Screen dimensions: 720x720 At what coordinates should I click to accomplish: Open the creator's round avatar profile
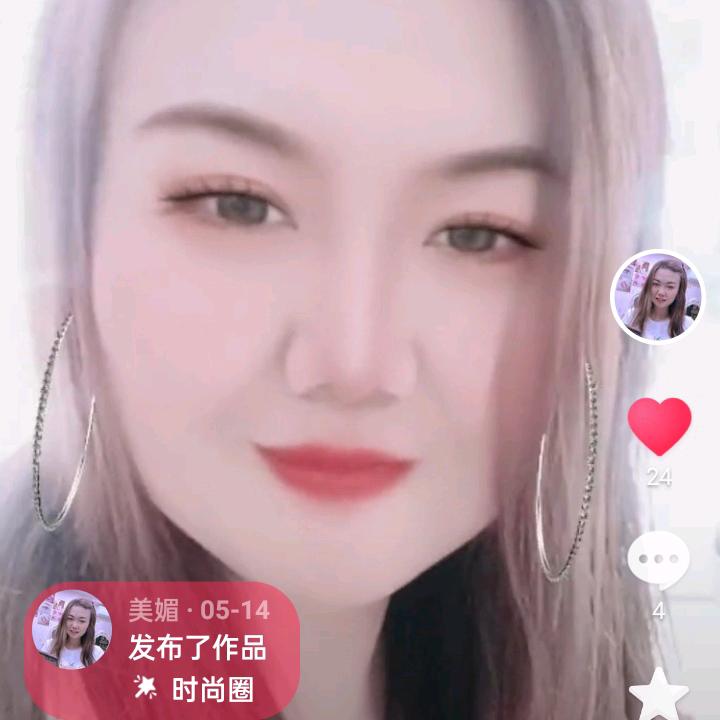click(657, 296)
